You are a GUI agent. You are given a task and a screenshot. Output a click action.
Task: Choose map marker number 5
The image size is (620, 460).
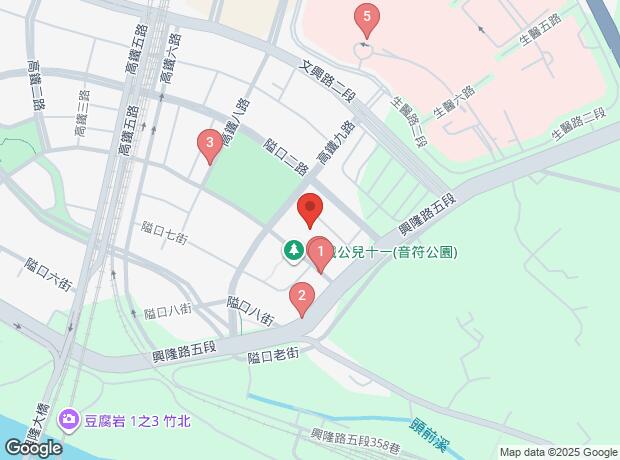[x=367, y=18]
